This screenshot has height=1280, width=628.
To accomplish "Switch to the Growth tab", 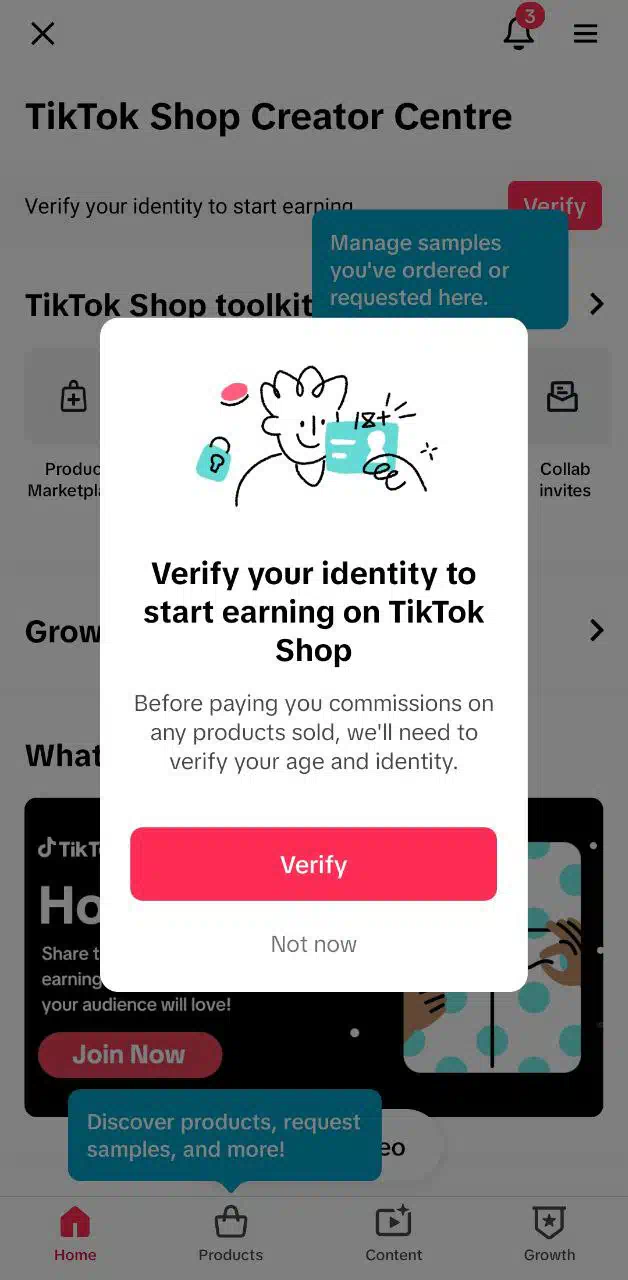I will click(x=549, y=1234).
